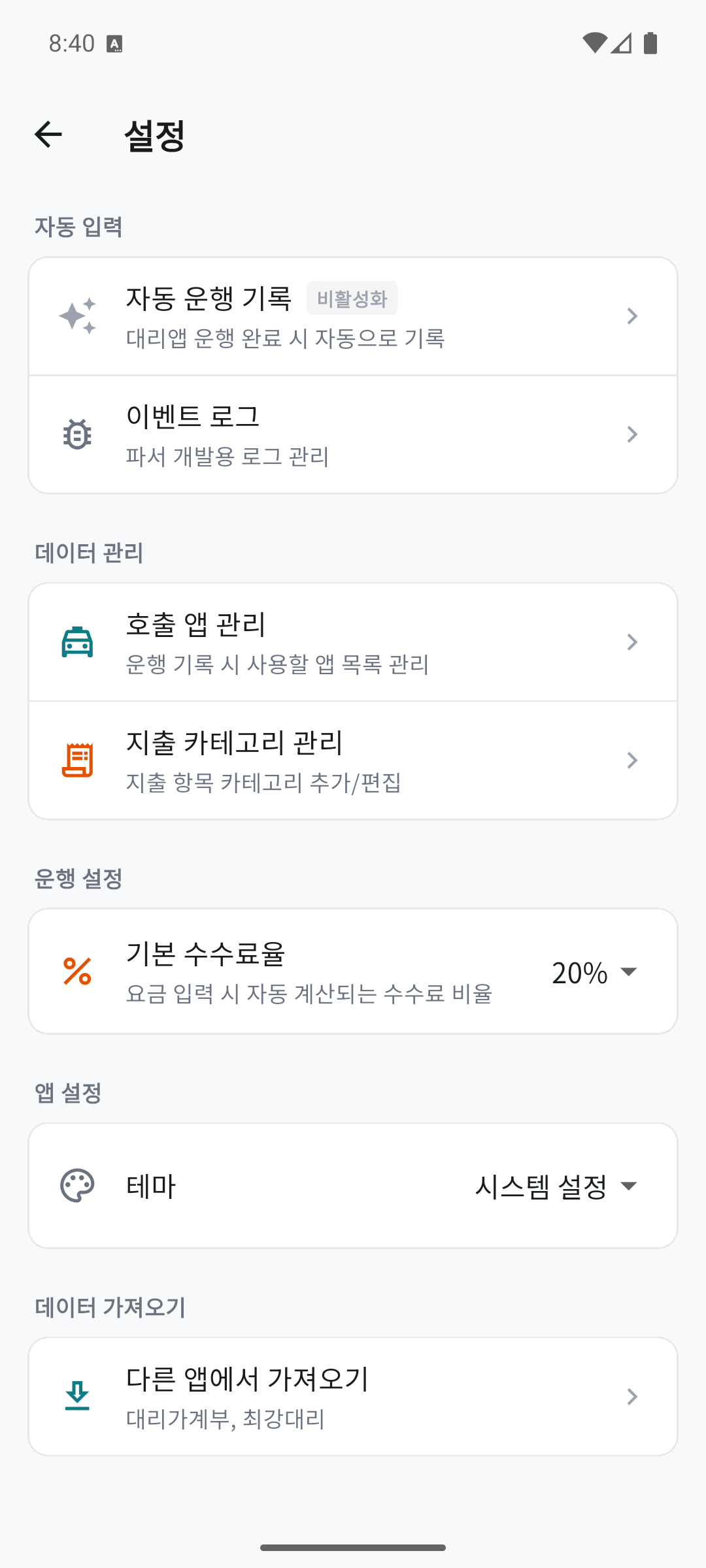The height and width of the screenshot is (1568, 706).
Task: Expand the 자동 운행 기록 row chevron
Action: pyautogui.click(x=631, y=316)
